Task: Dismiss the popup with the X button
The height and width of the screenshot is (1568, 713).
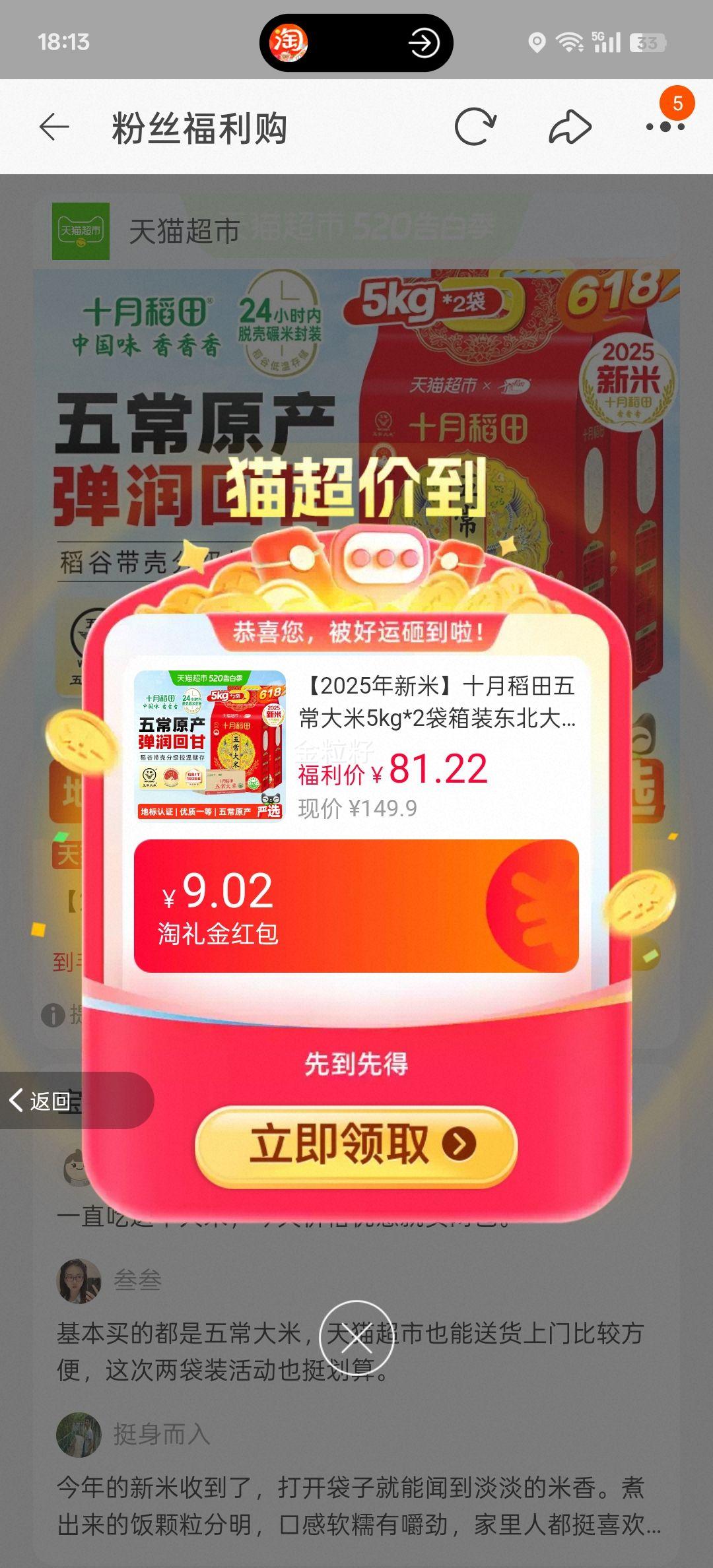Action: pos(356,1337)
